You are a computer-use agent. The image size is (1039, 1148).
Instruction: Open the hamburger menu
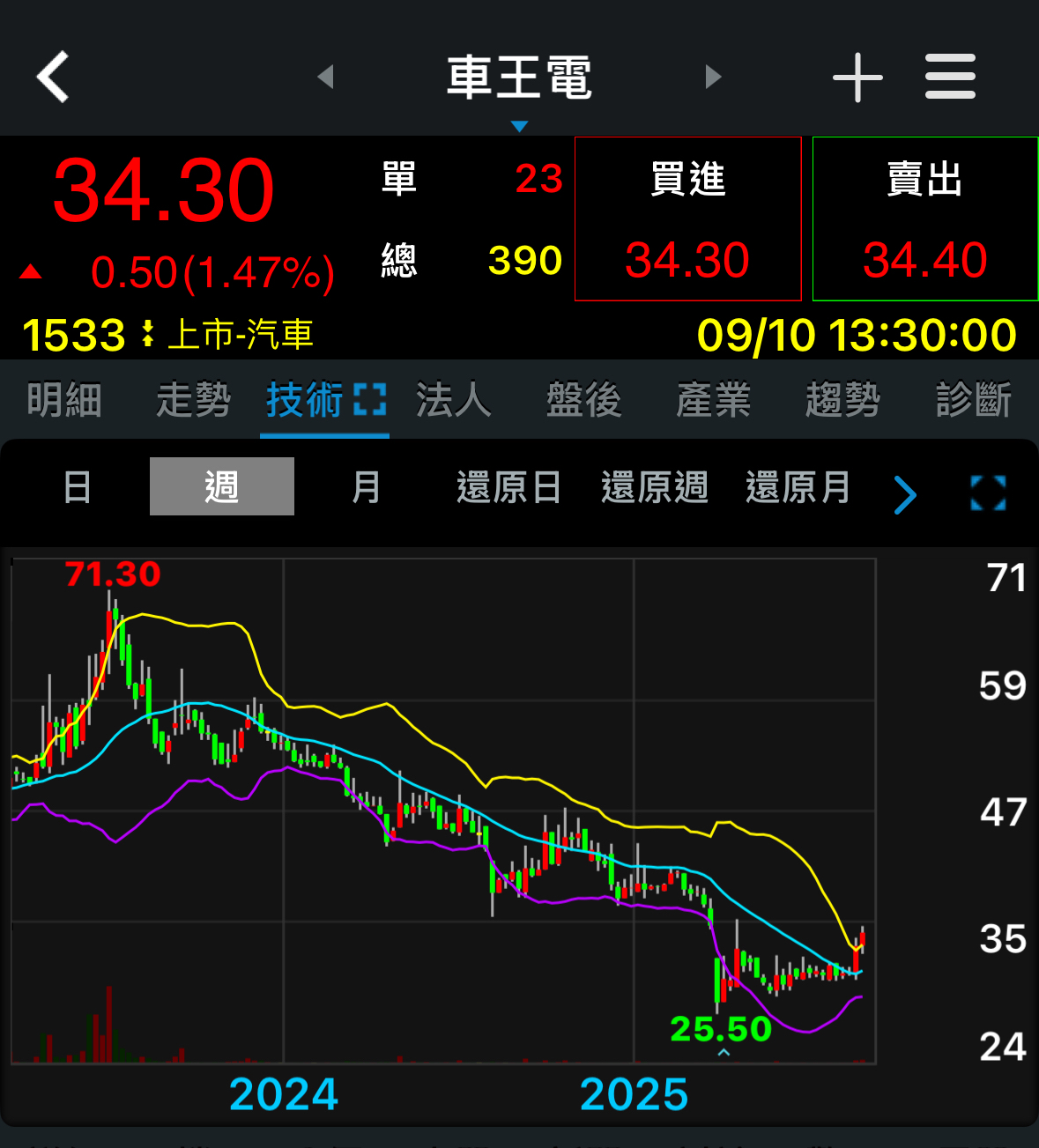(950, 77)
